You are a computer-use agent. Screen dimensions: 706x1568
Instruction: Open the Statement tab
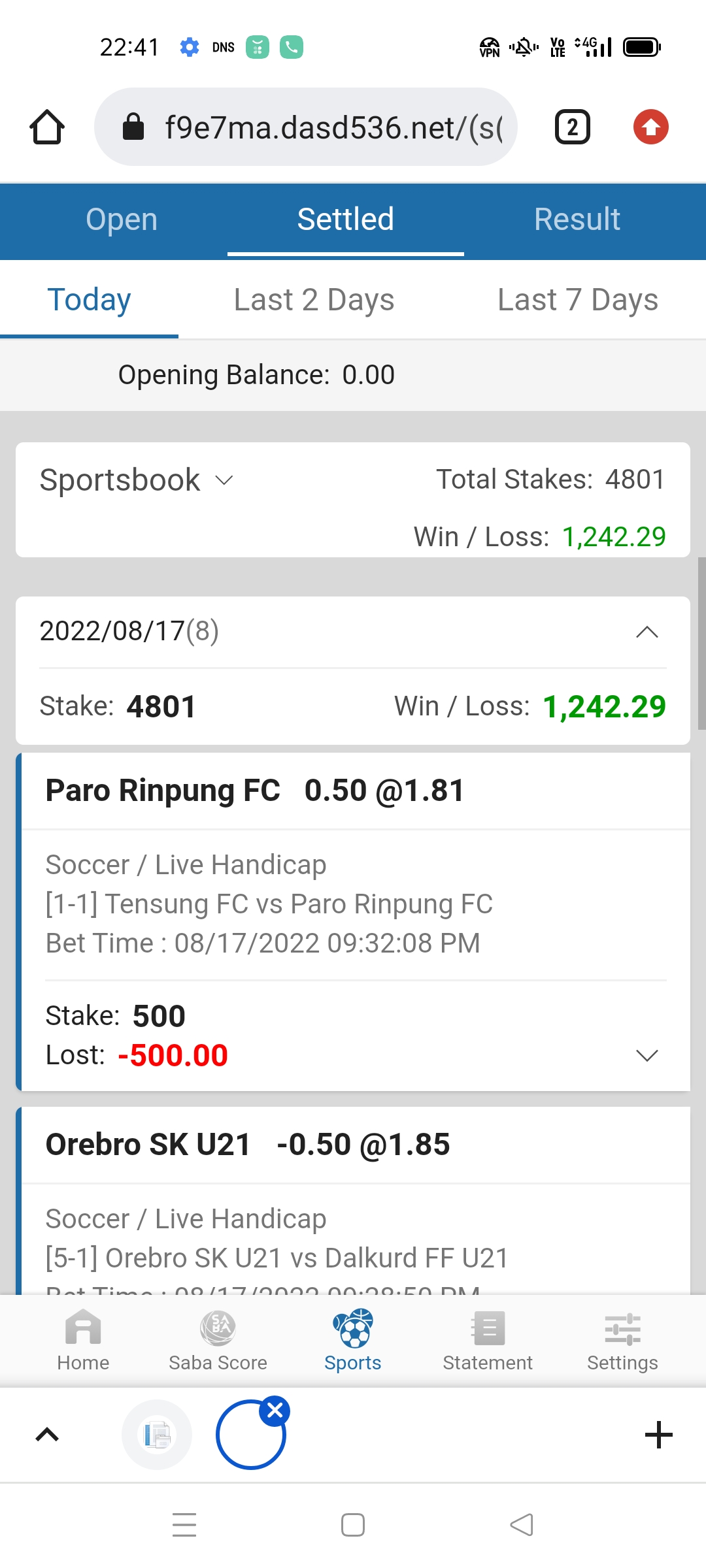(488, 1339)
